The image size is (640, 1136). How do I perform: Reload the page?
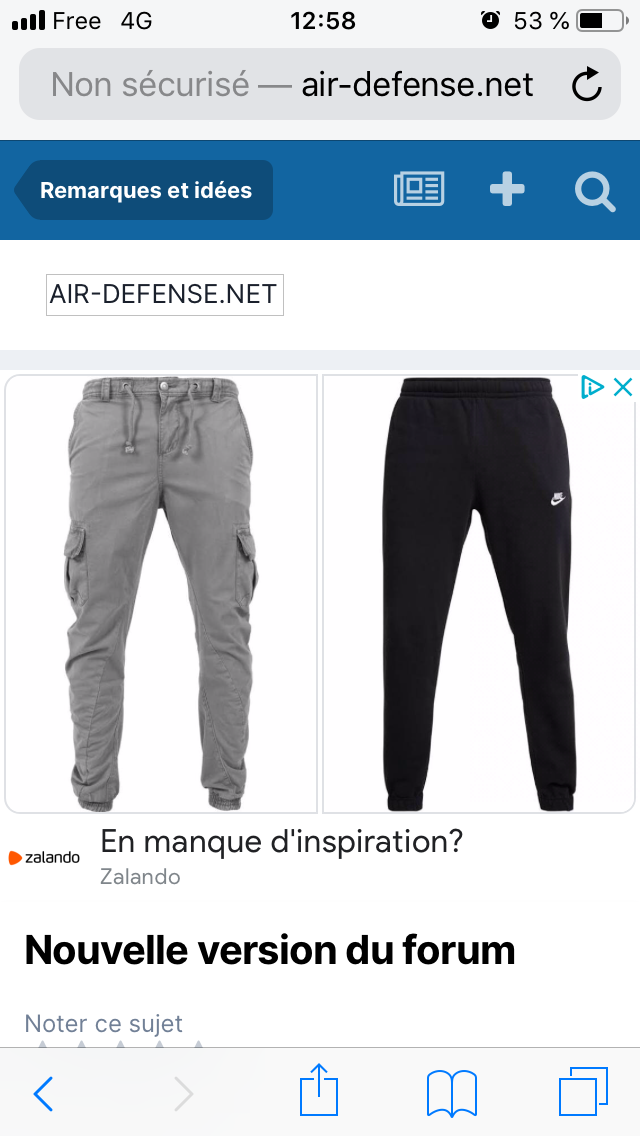[587, 85]
